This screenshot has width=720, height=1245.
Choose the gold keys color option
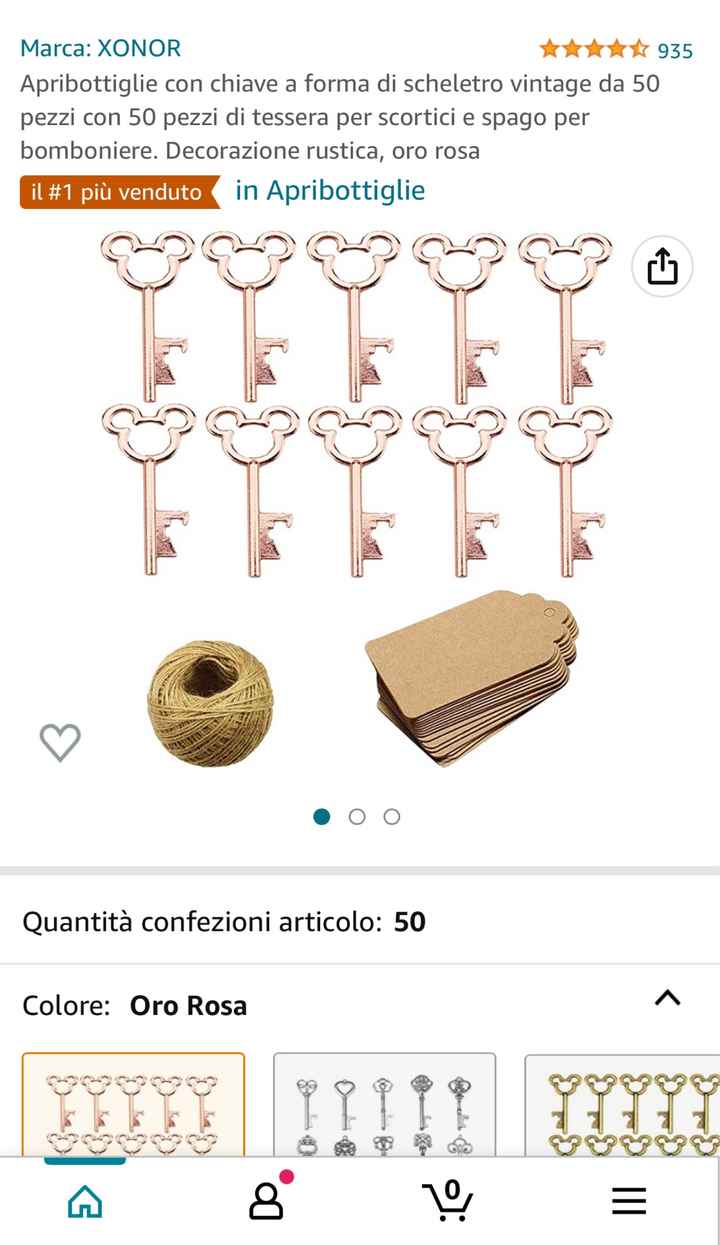[x=622, y=1105]
